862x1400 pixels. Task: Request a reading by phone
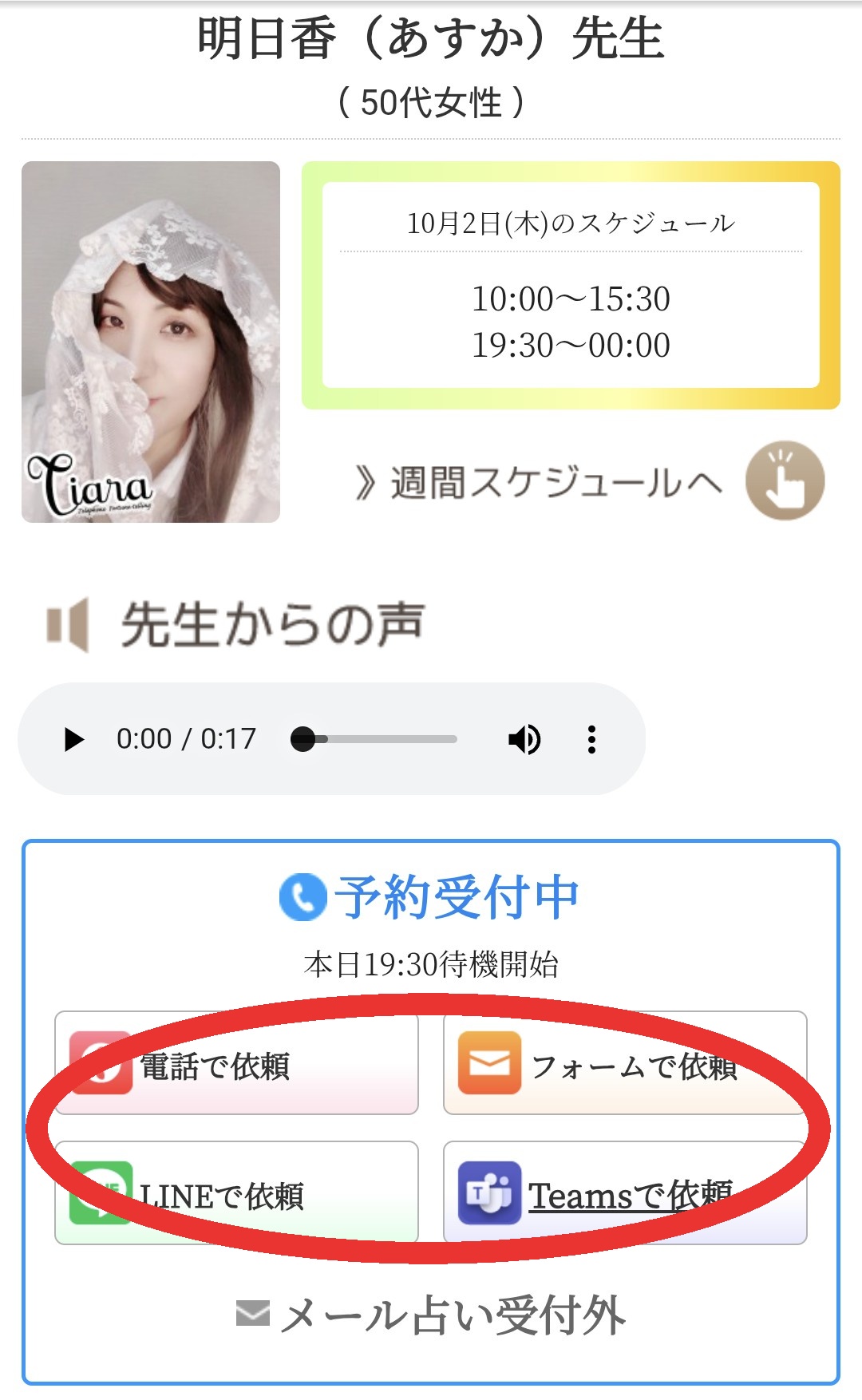point(236,1064)
